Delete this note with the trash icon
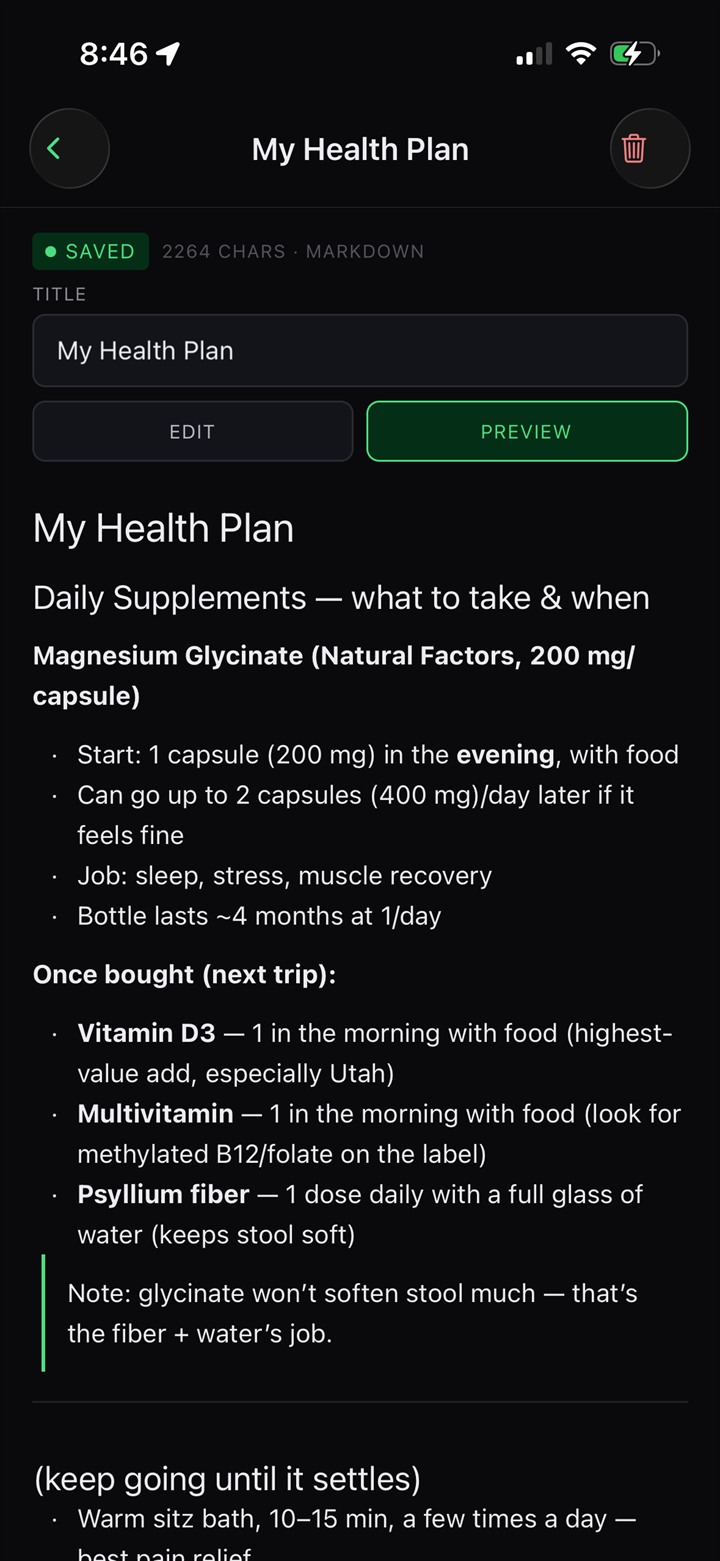This screenshot has height=1561, width=720. pos(649,149)
